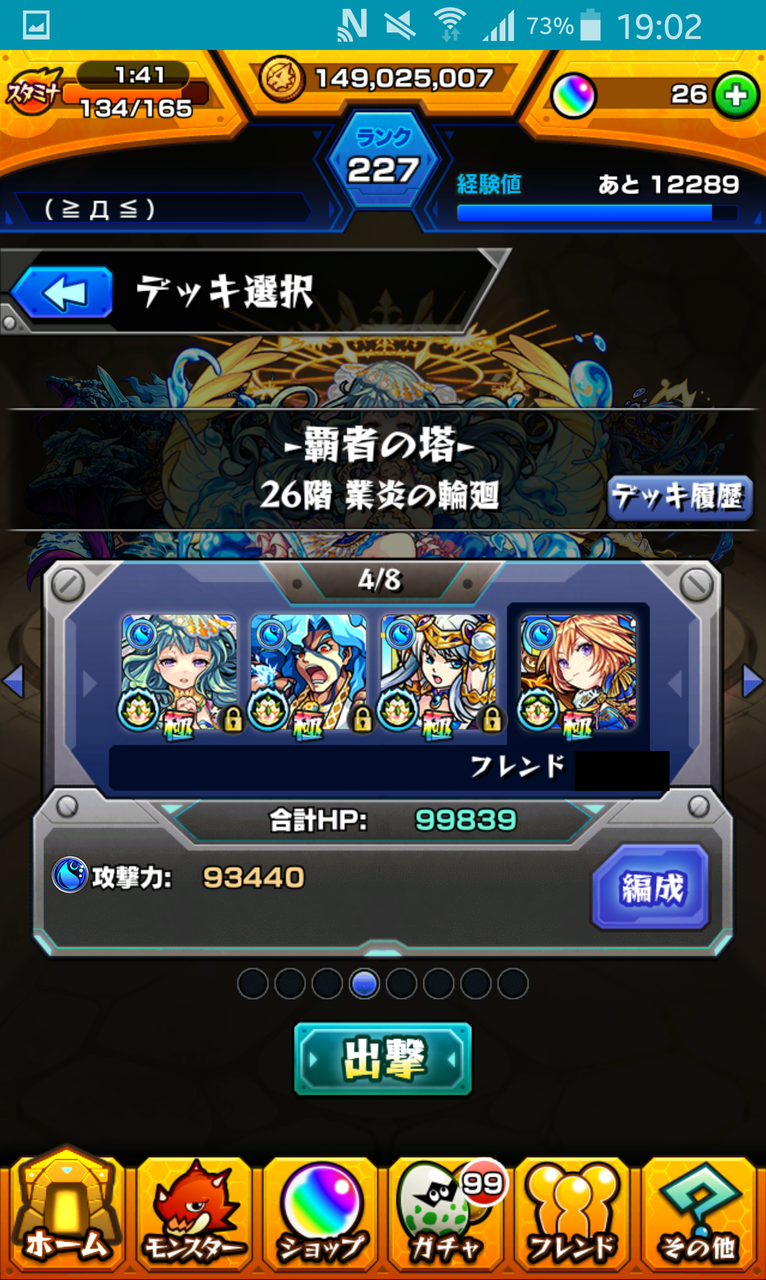766x1280 pixels.
Task: Select the fourth page dot indicator
Action: point(365,984)
